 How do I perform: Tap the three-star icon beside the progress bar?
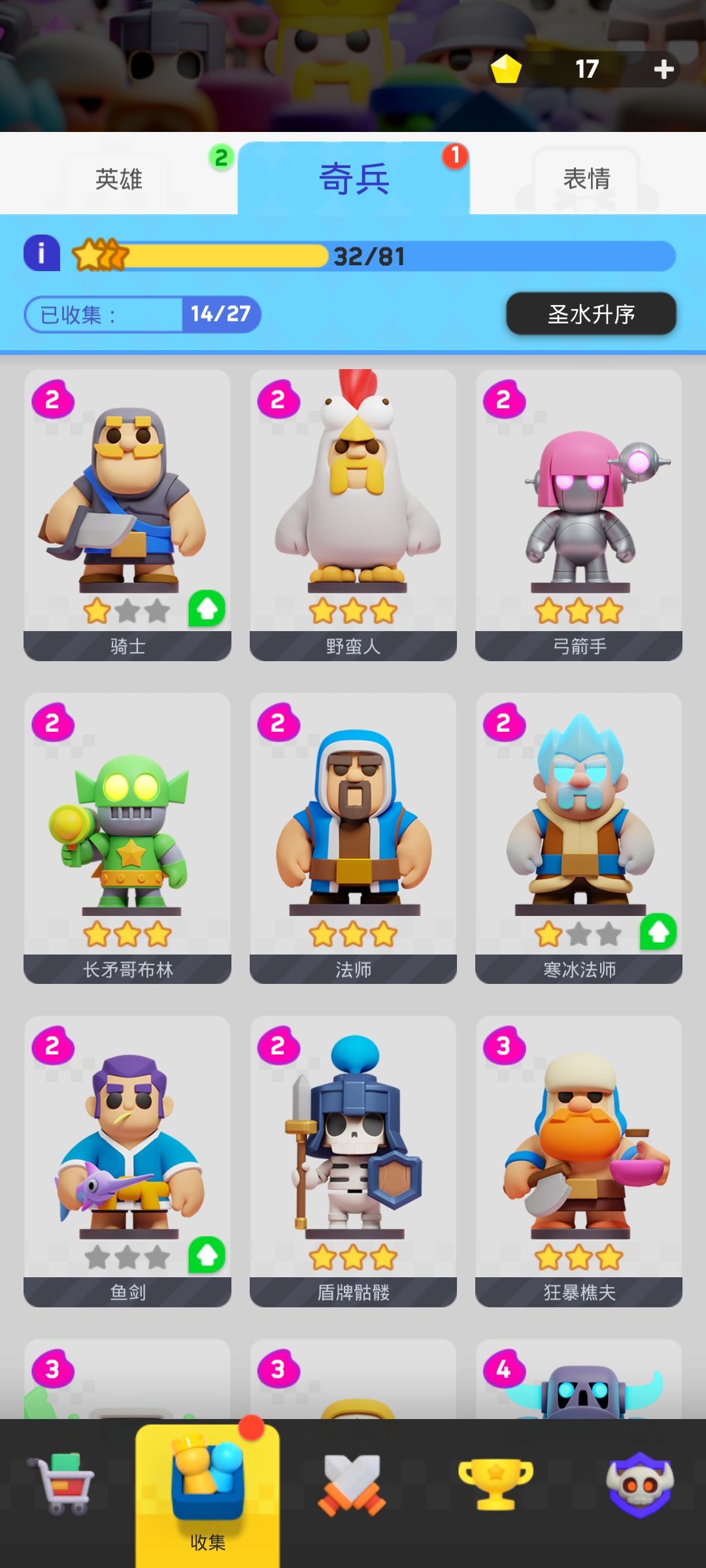[98, 255]
